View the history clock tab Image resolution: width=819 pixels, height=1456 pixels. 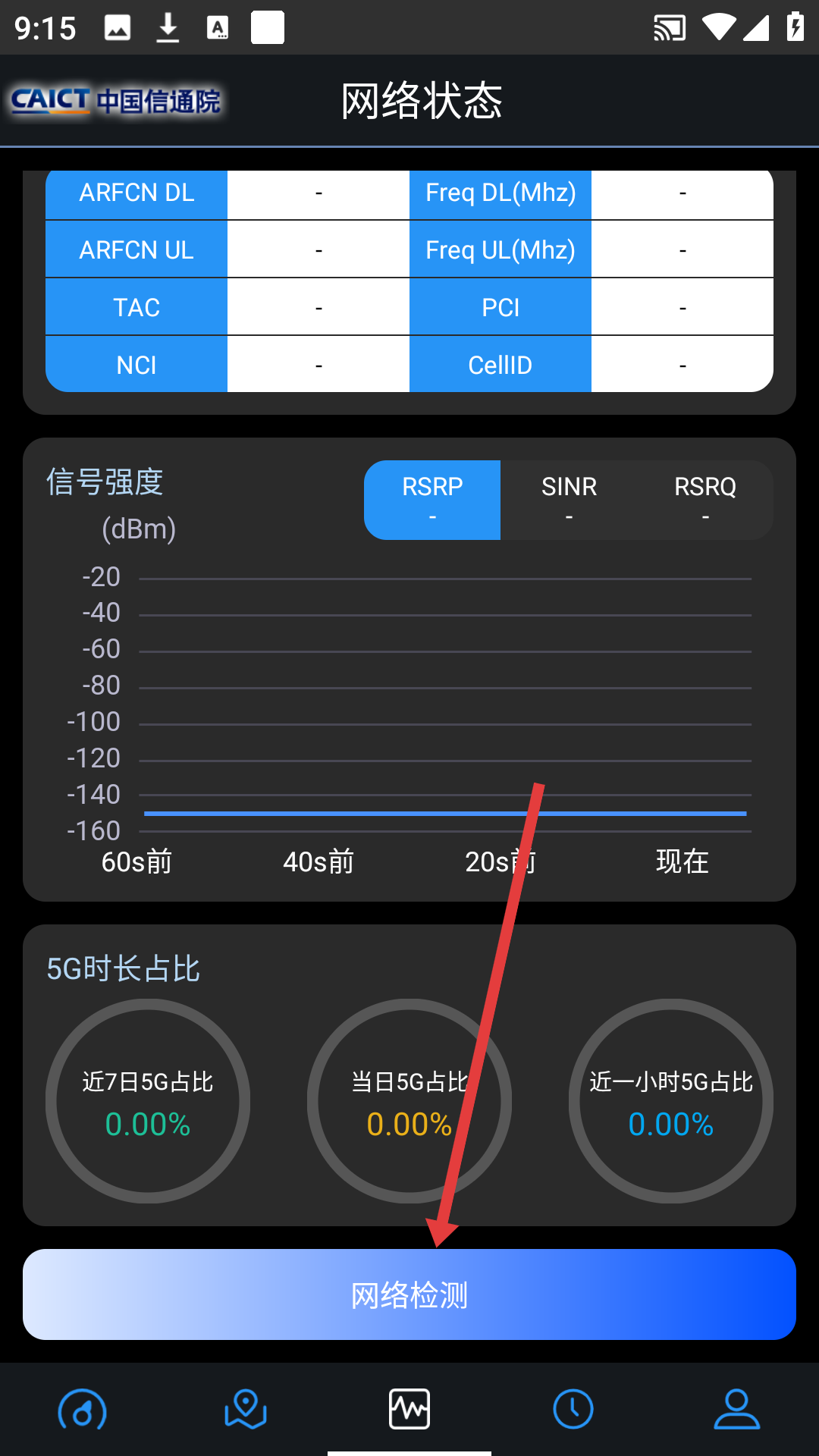coord(573,1410)
